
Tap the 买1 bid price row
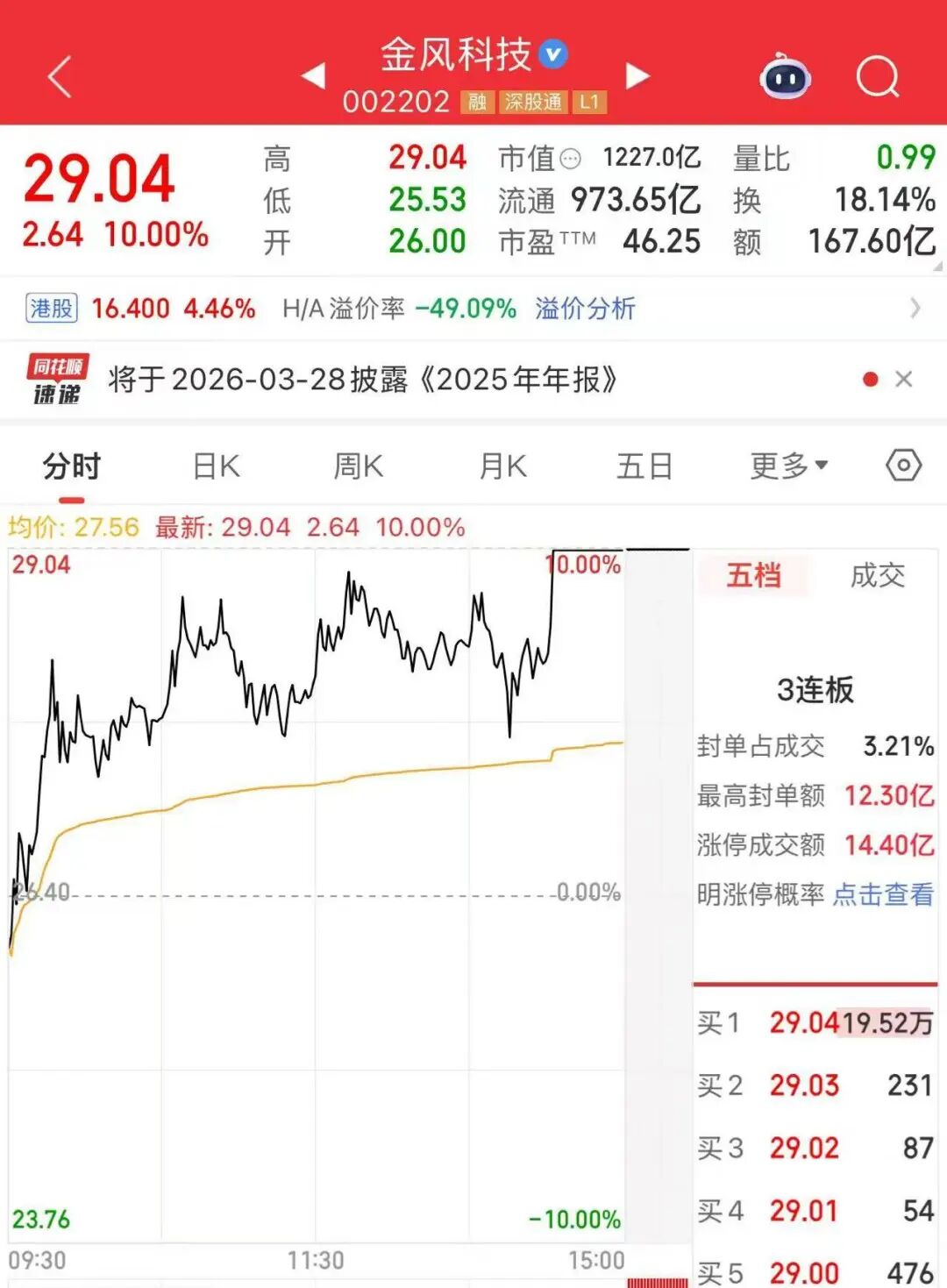(x=815, y=1023)
